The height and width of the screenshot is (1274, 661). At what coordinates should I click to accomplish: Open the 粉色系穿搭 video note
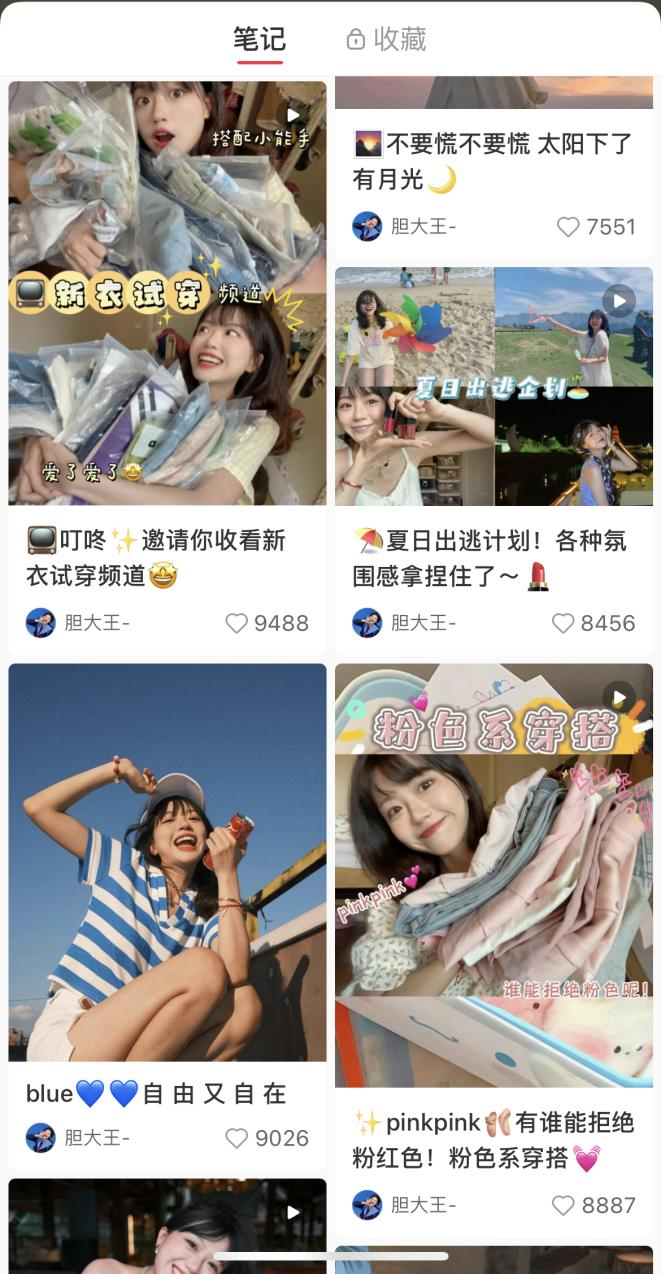[x=494, y=875]
